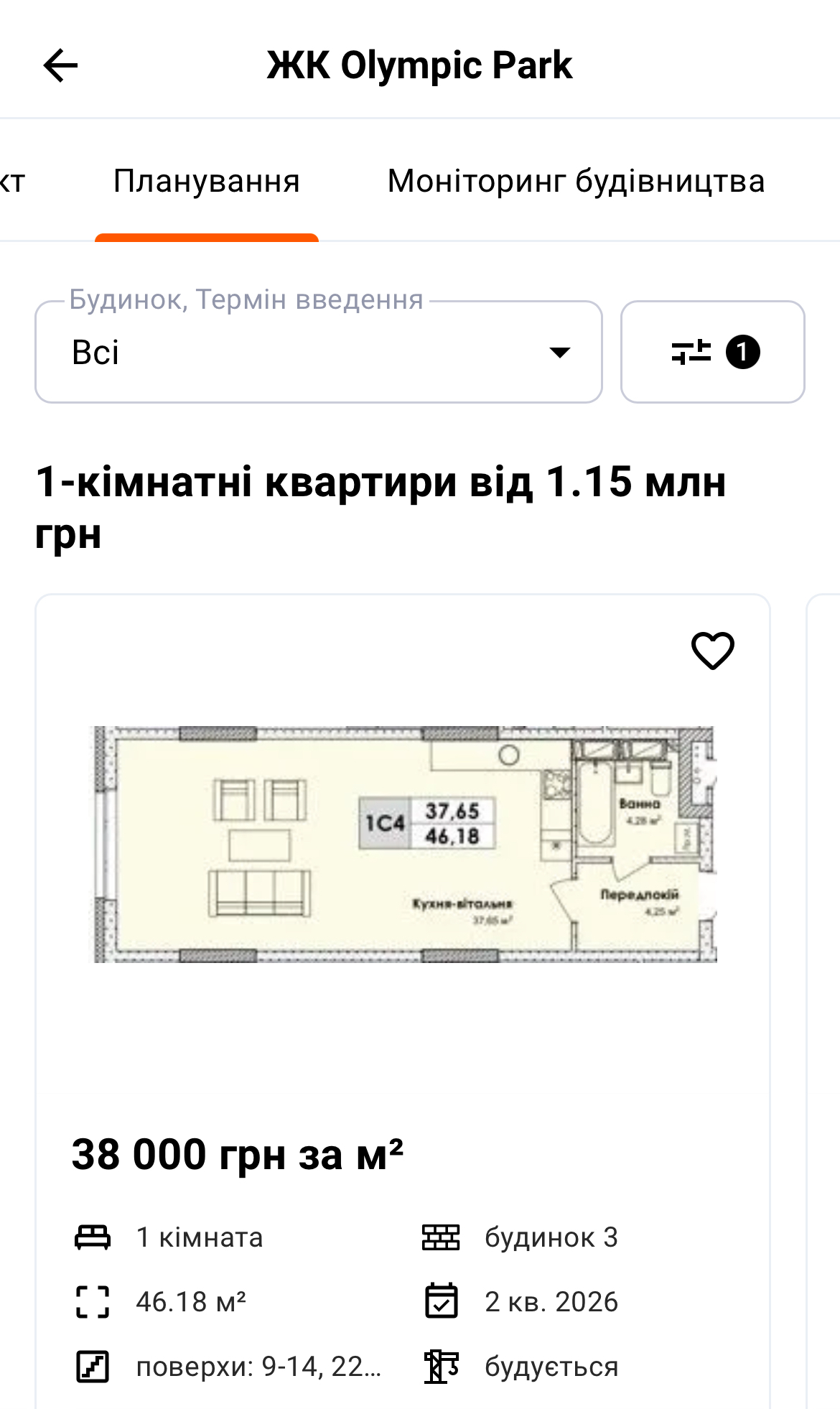Open the filters button with badge

click(x=712, y=352)
